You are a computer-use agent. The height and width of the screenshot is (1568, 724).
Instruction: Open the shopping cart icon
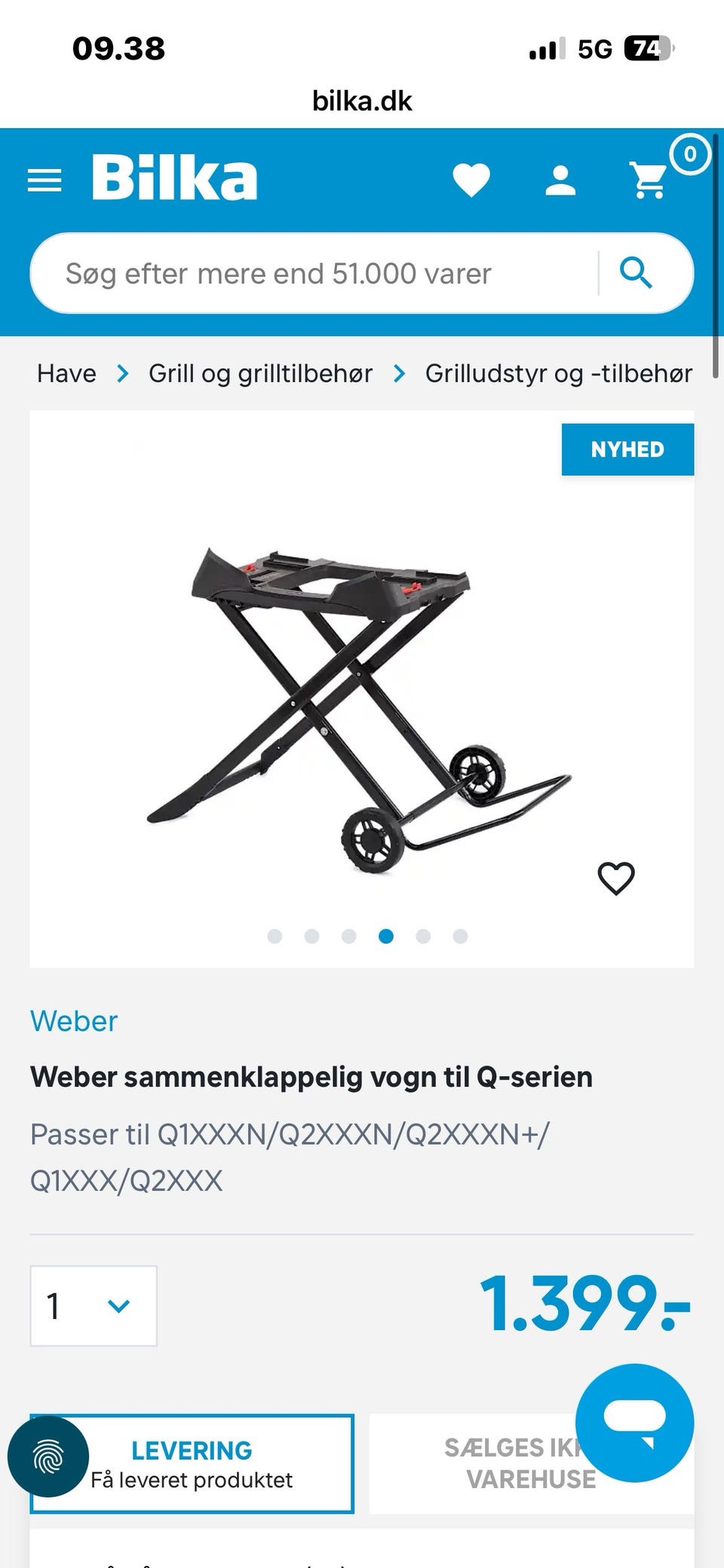[647, 179]
